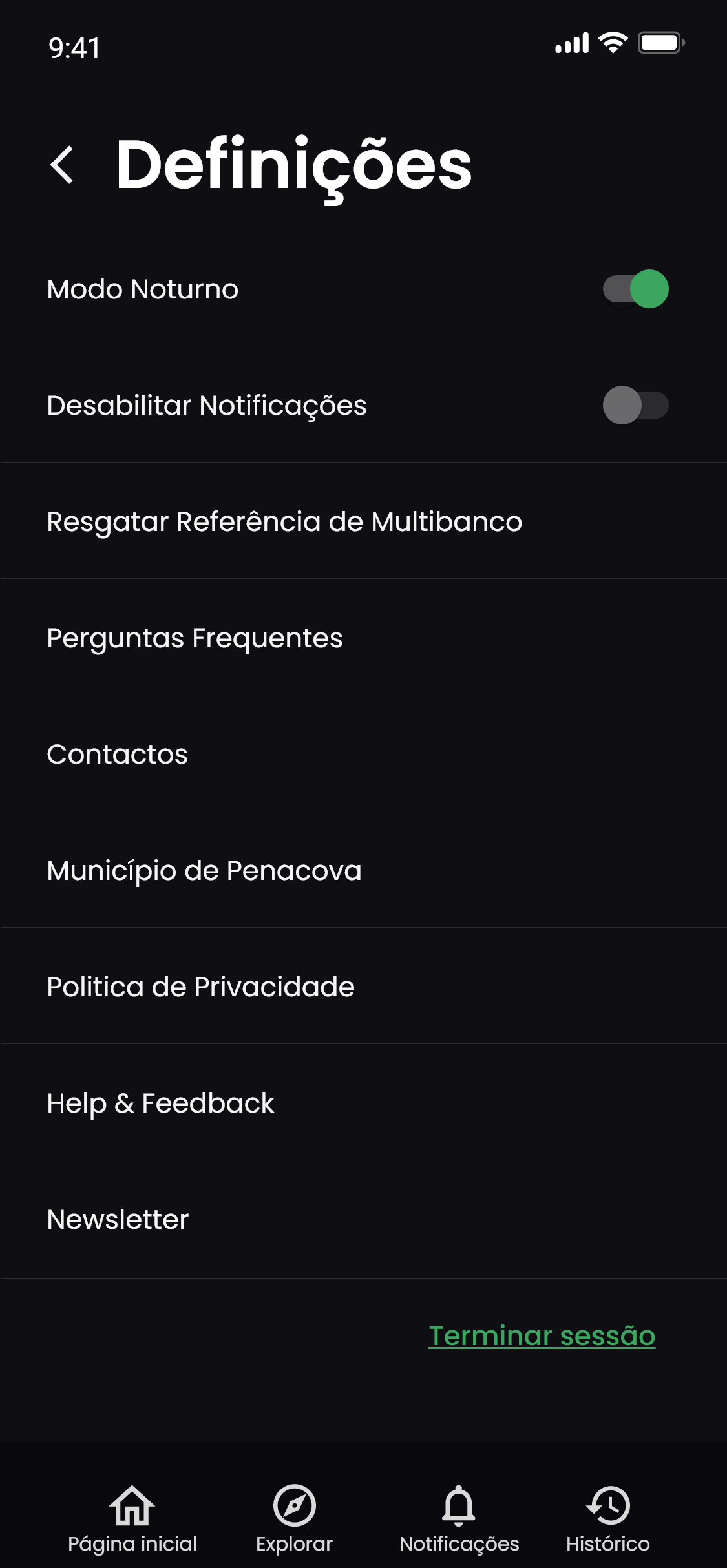Tap the Terminar sessão link
The width and height of the screenshot is (727, 1568).
pyautogui.click(x=542, y=1335)
